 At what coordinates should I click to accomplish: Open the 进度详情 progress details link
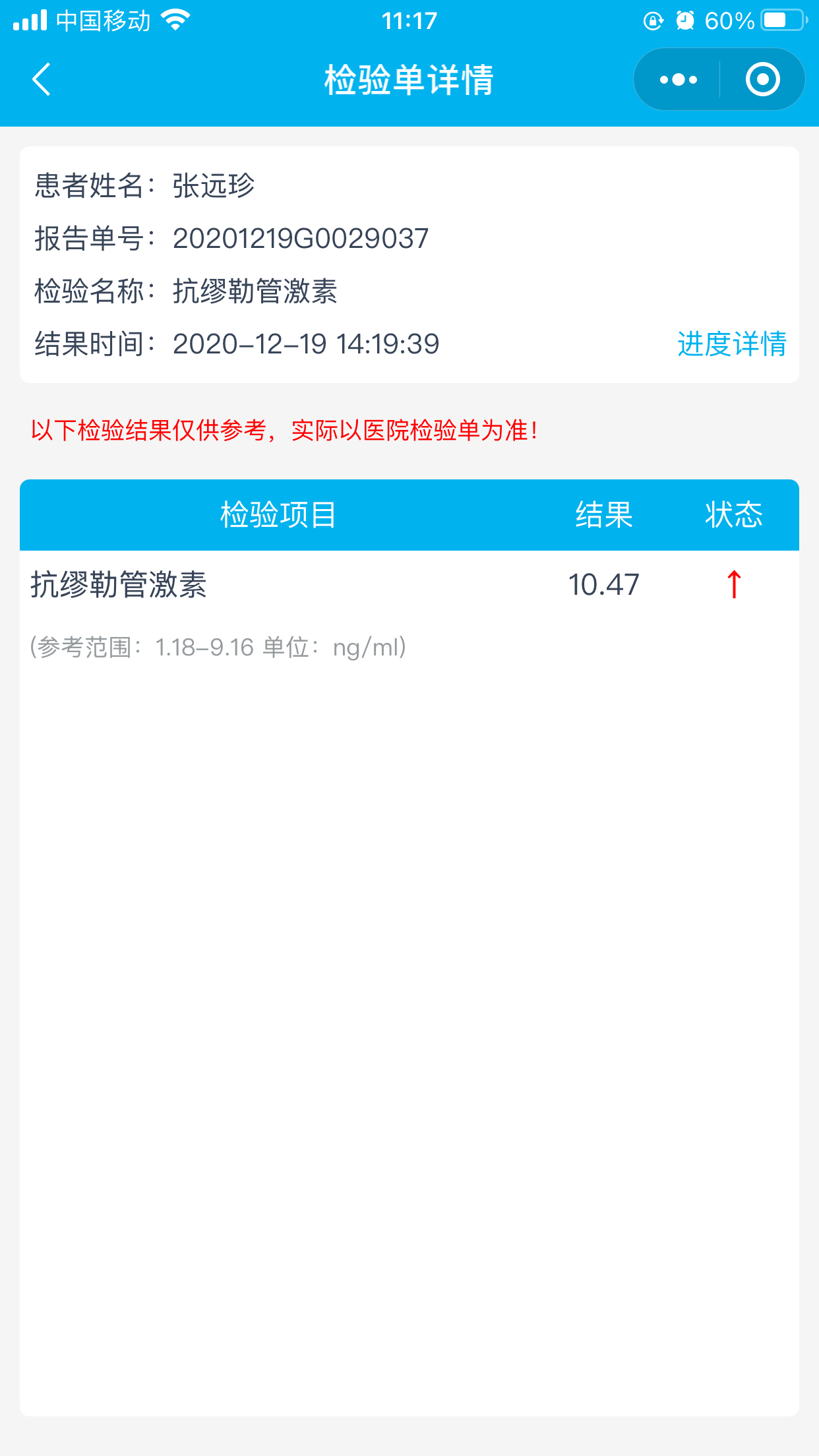pos(731,344)
